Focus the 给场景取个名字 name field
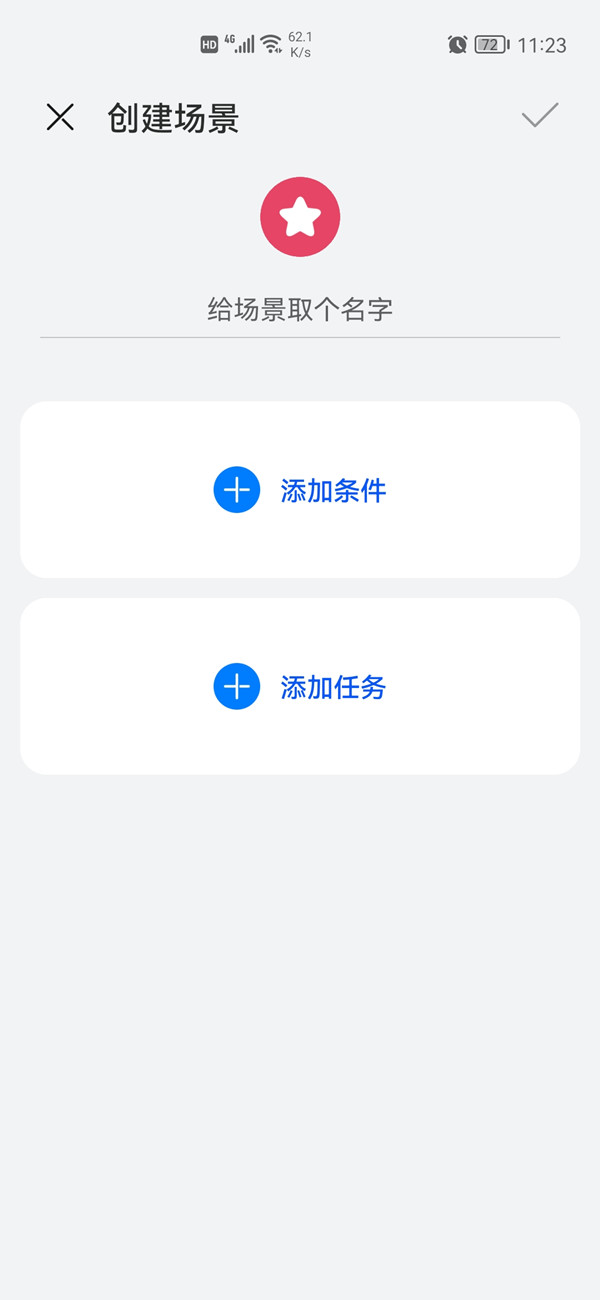Screen dimensions: 600x1300 [x=300, y=310]
